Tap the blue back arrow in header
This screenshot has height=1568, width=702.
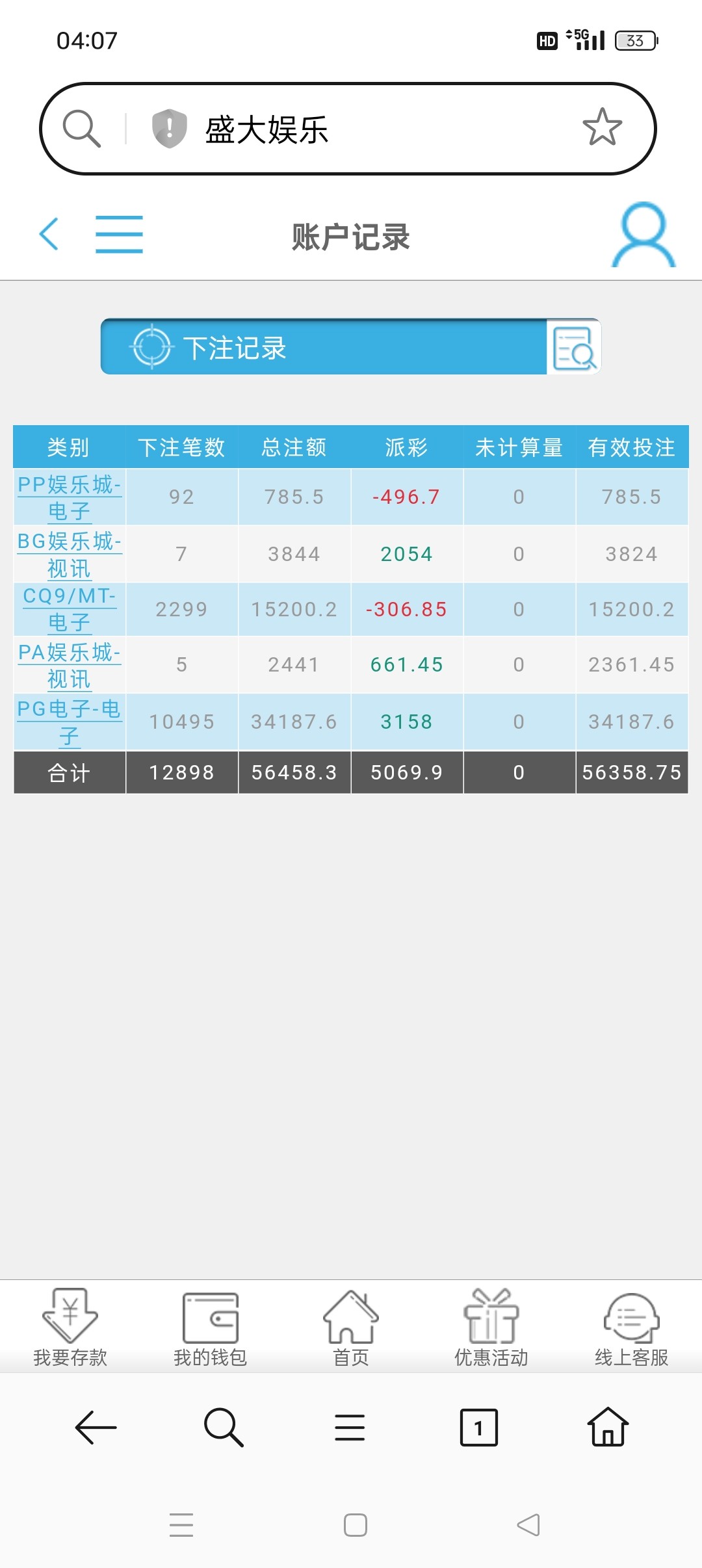tap(49, 234)
